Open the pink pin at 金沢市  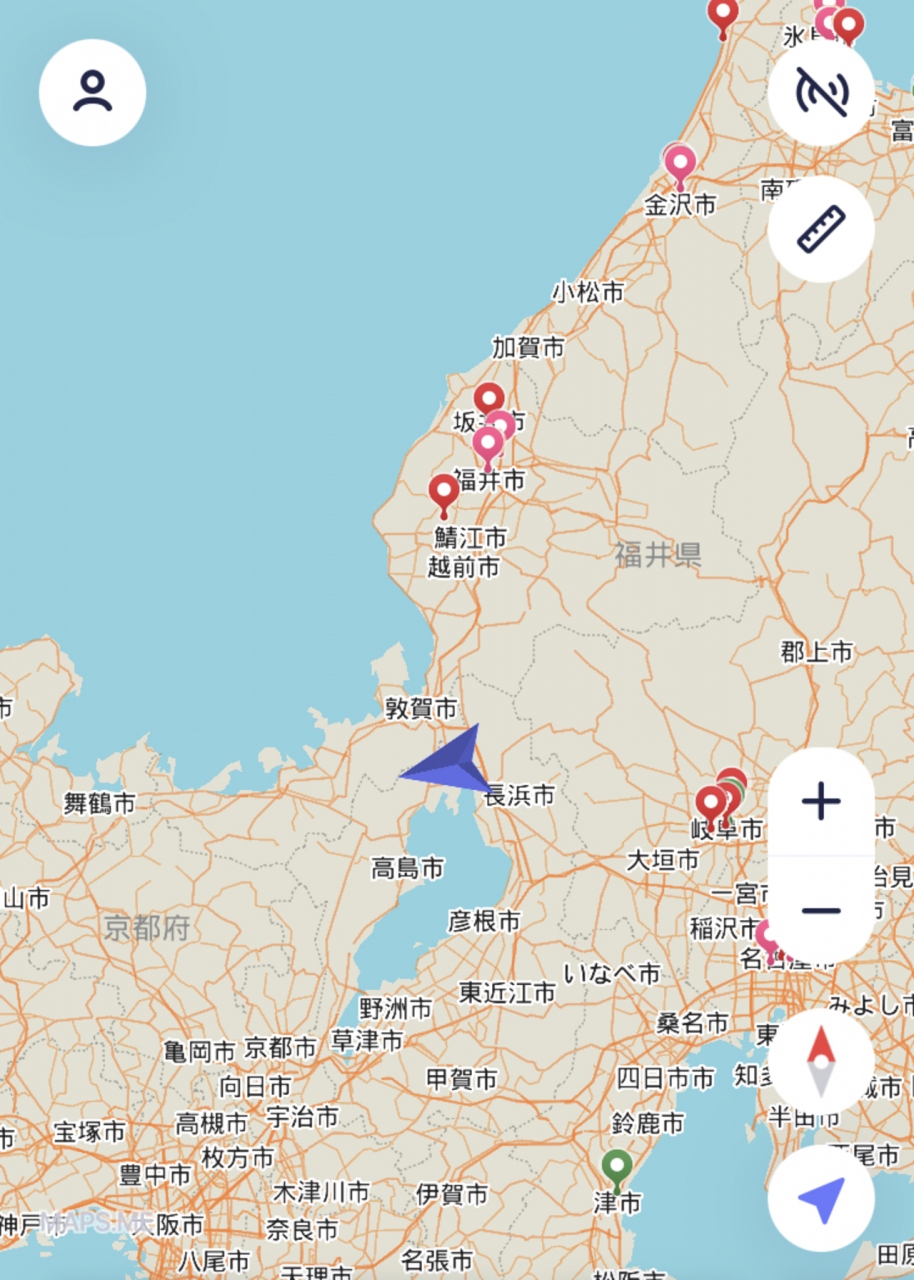pos(680,162)
